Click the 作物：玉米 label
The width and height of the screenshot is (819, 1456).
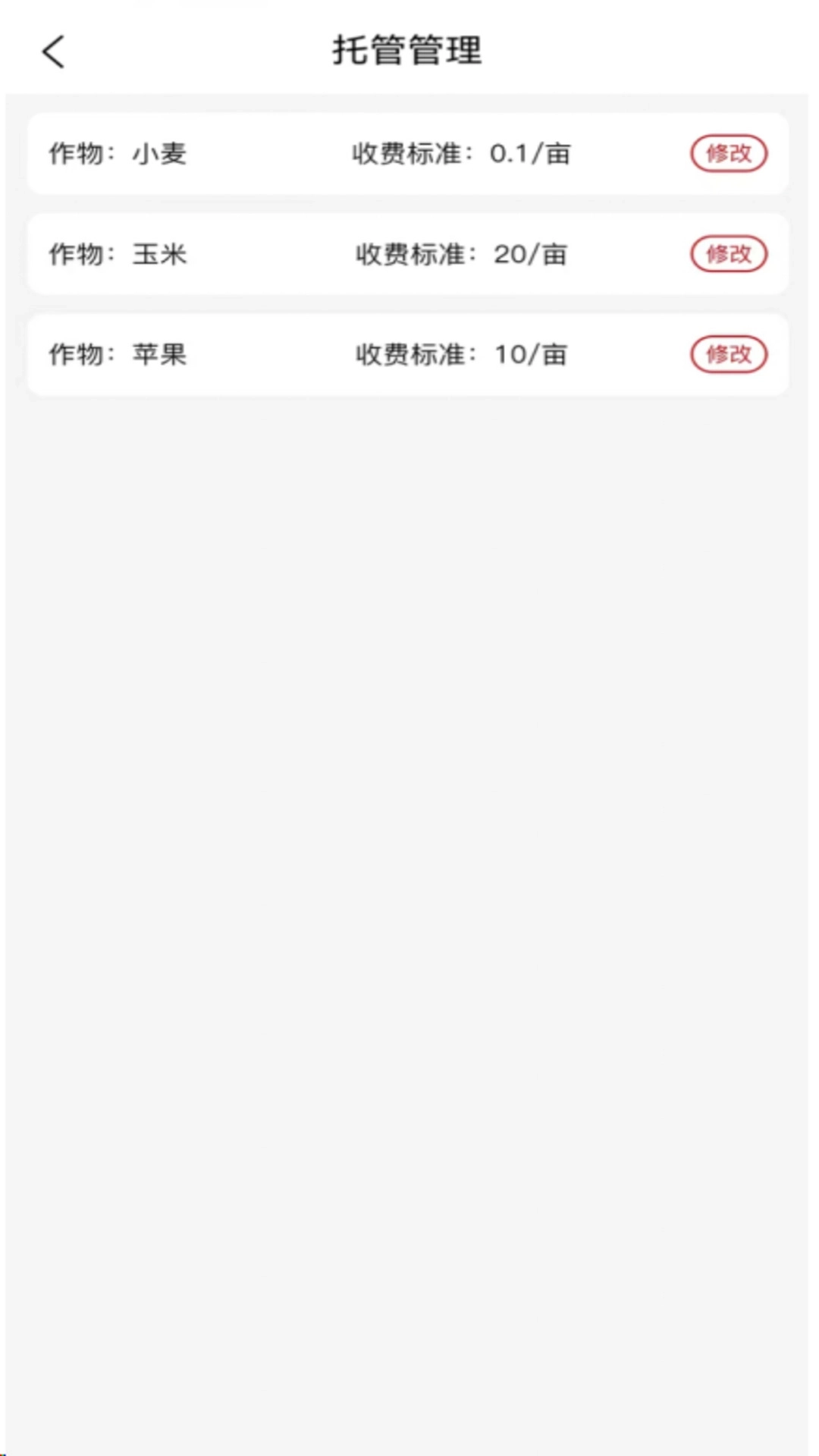tap(120, 254)
